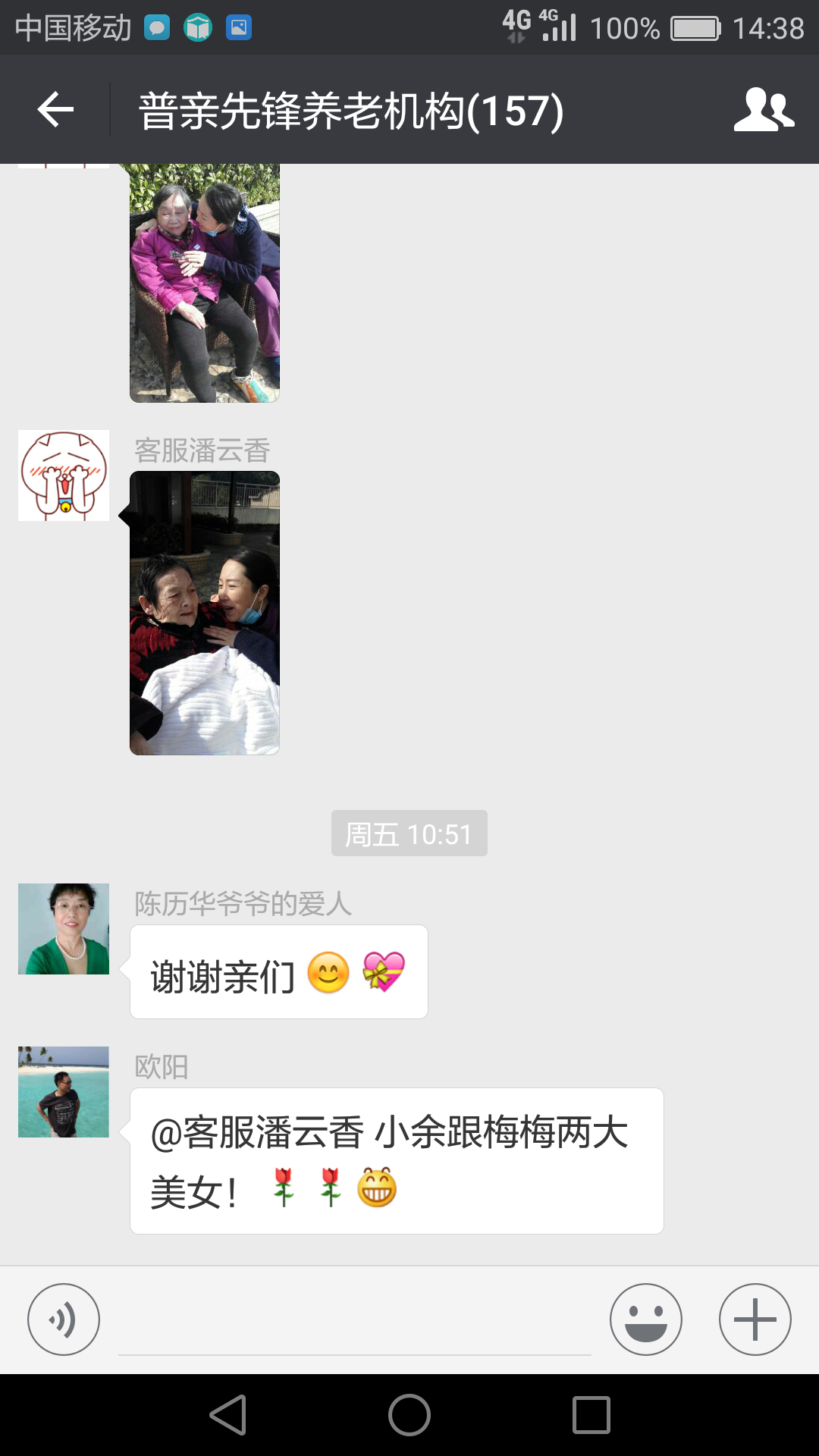This screenshot has width=819, height=1456.
Task: Tap the message text field
Action: point(354,1323)
